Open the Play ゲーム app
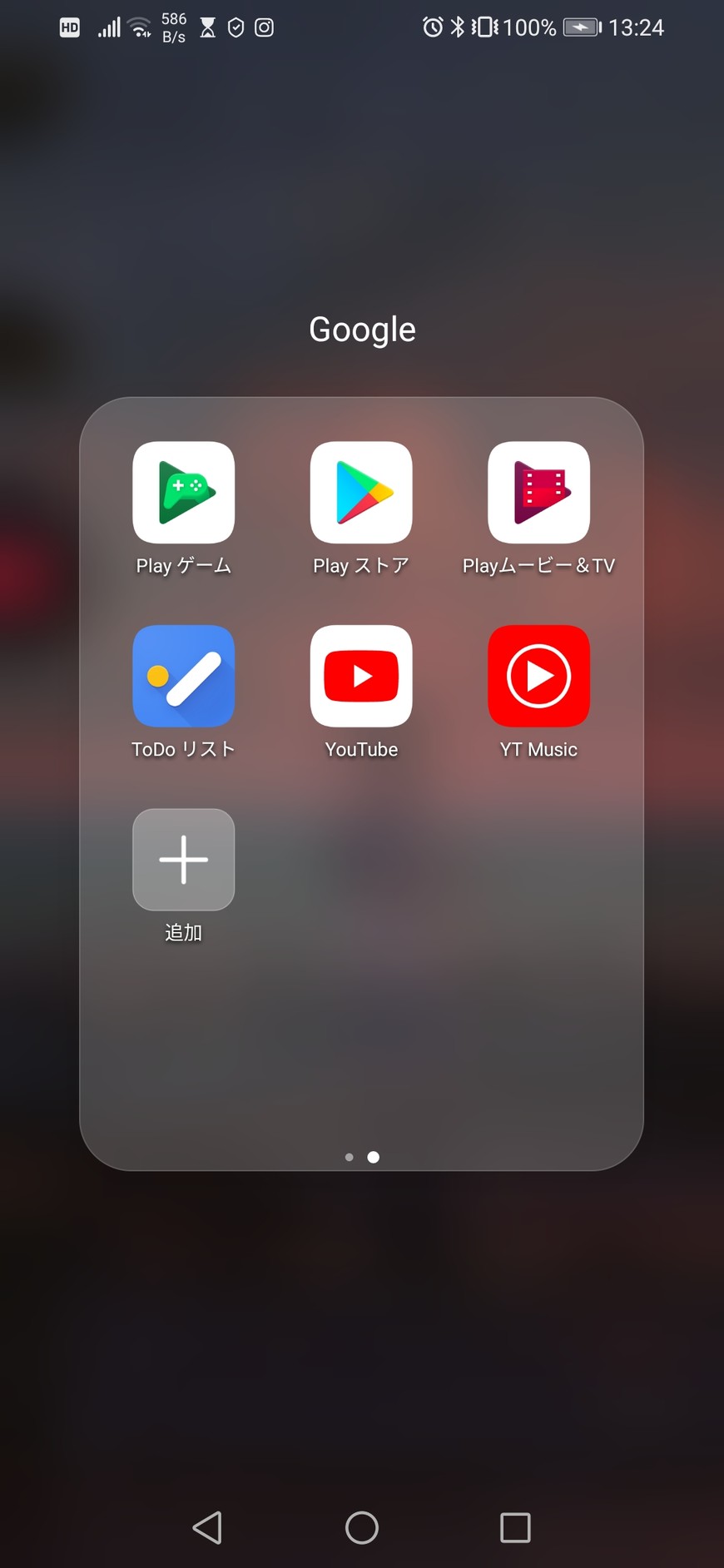The image size is (724, 1568). (183, 493)
